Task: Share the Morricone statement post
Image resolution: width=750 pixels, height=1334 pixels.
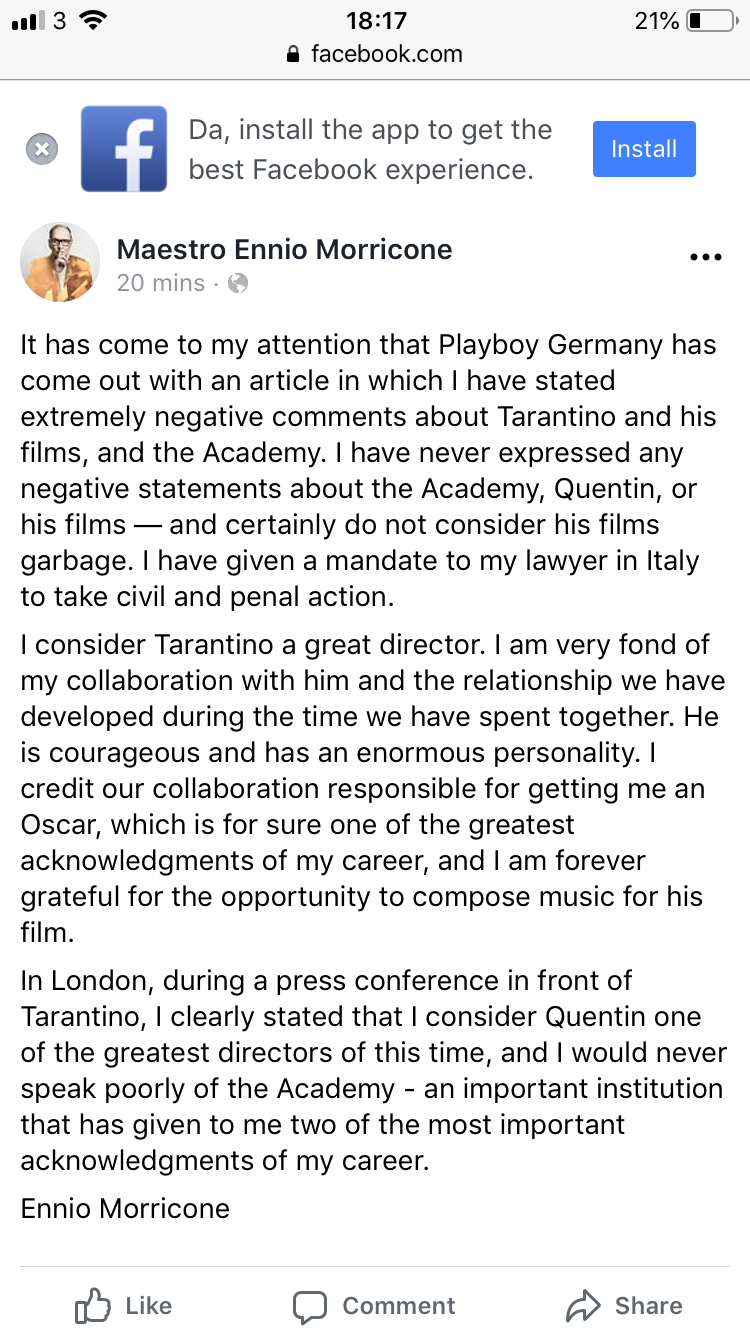Action: (x=624, y=1305)
